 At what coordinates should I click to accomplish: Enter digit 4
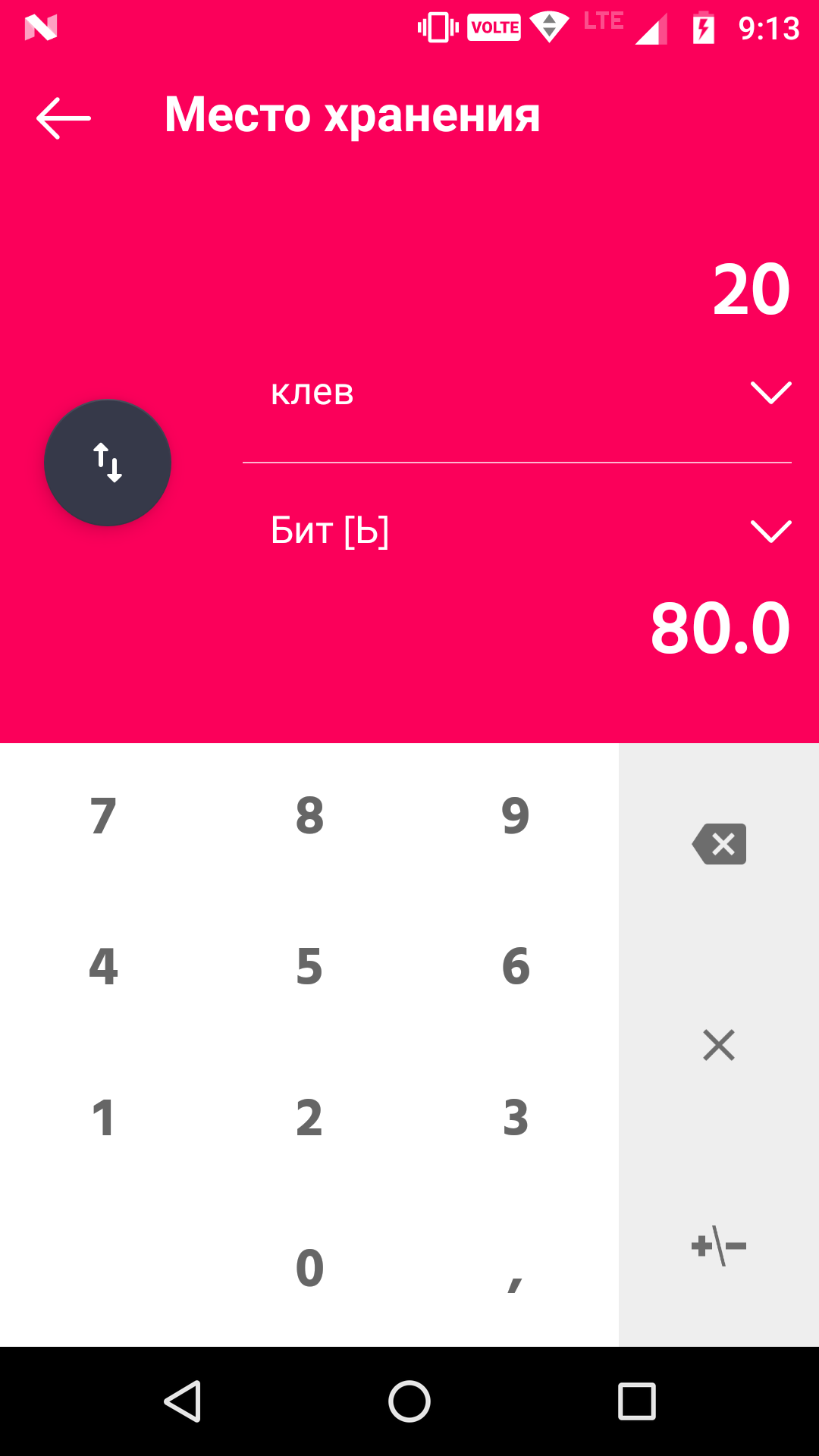click(x=103, y=967)
